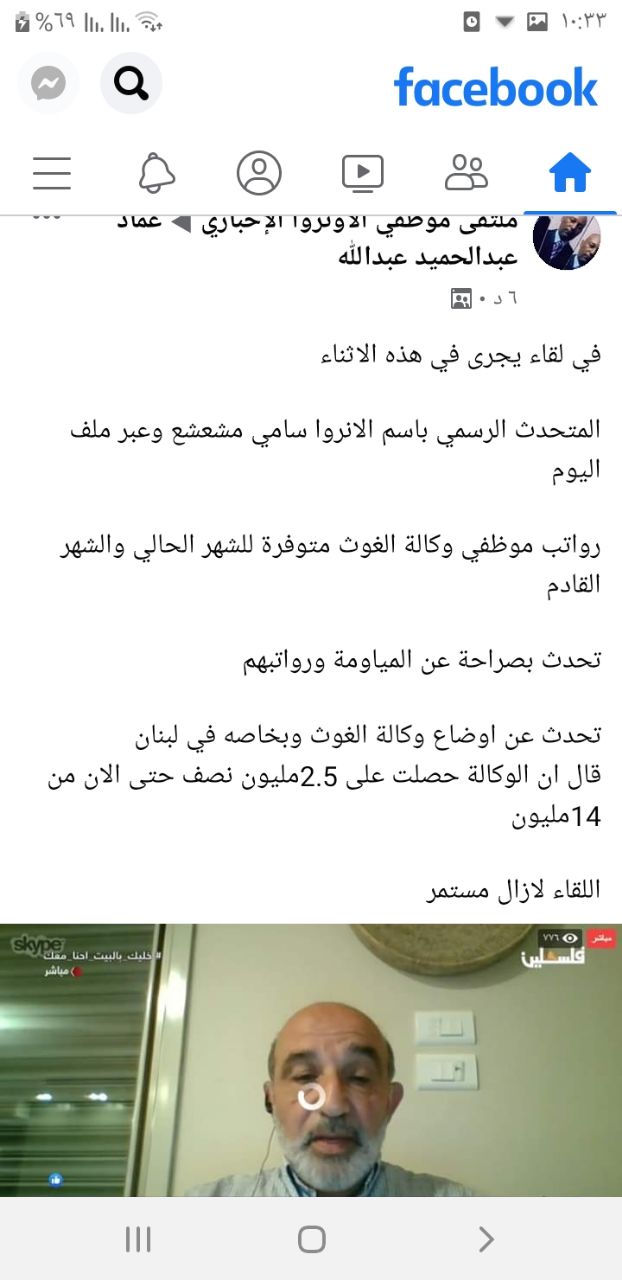Open the notifications bell

156,173
